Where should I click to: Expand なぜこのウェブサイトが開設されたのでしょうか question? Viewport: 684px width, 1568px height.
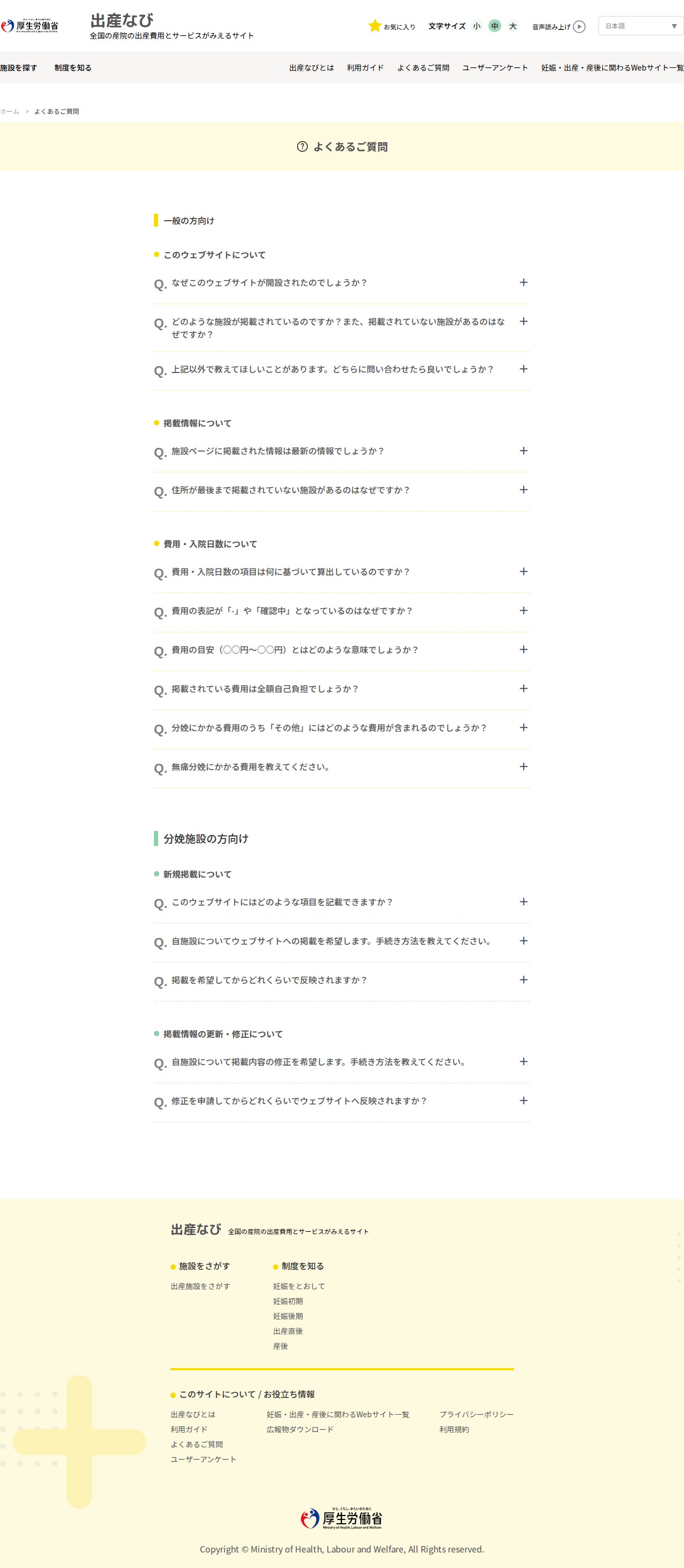[341, 283]
